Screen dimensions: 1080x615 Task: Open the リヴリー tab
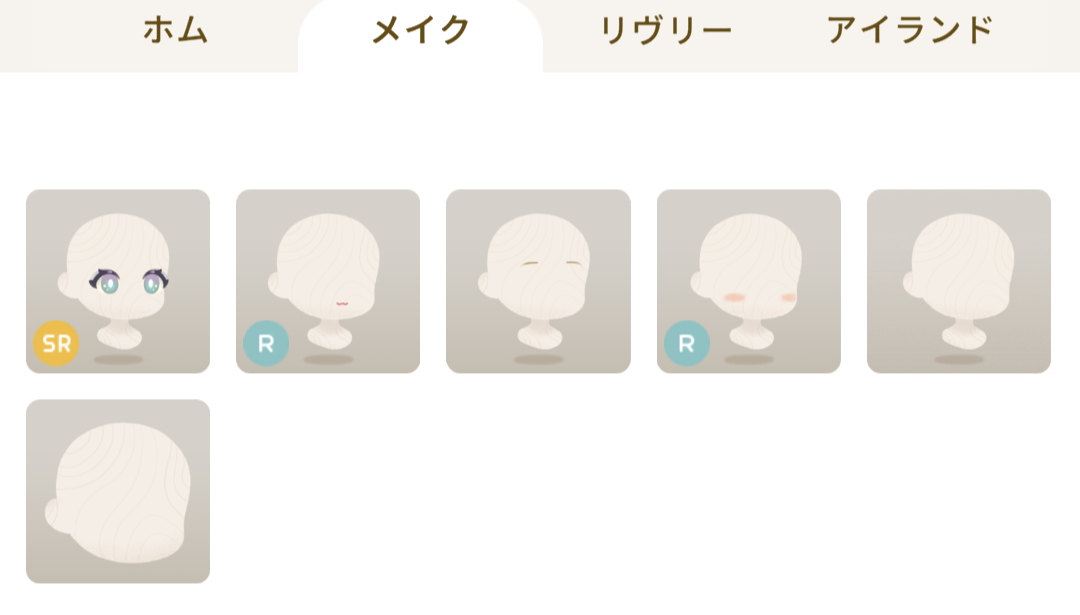click(x=665, y=30)
